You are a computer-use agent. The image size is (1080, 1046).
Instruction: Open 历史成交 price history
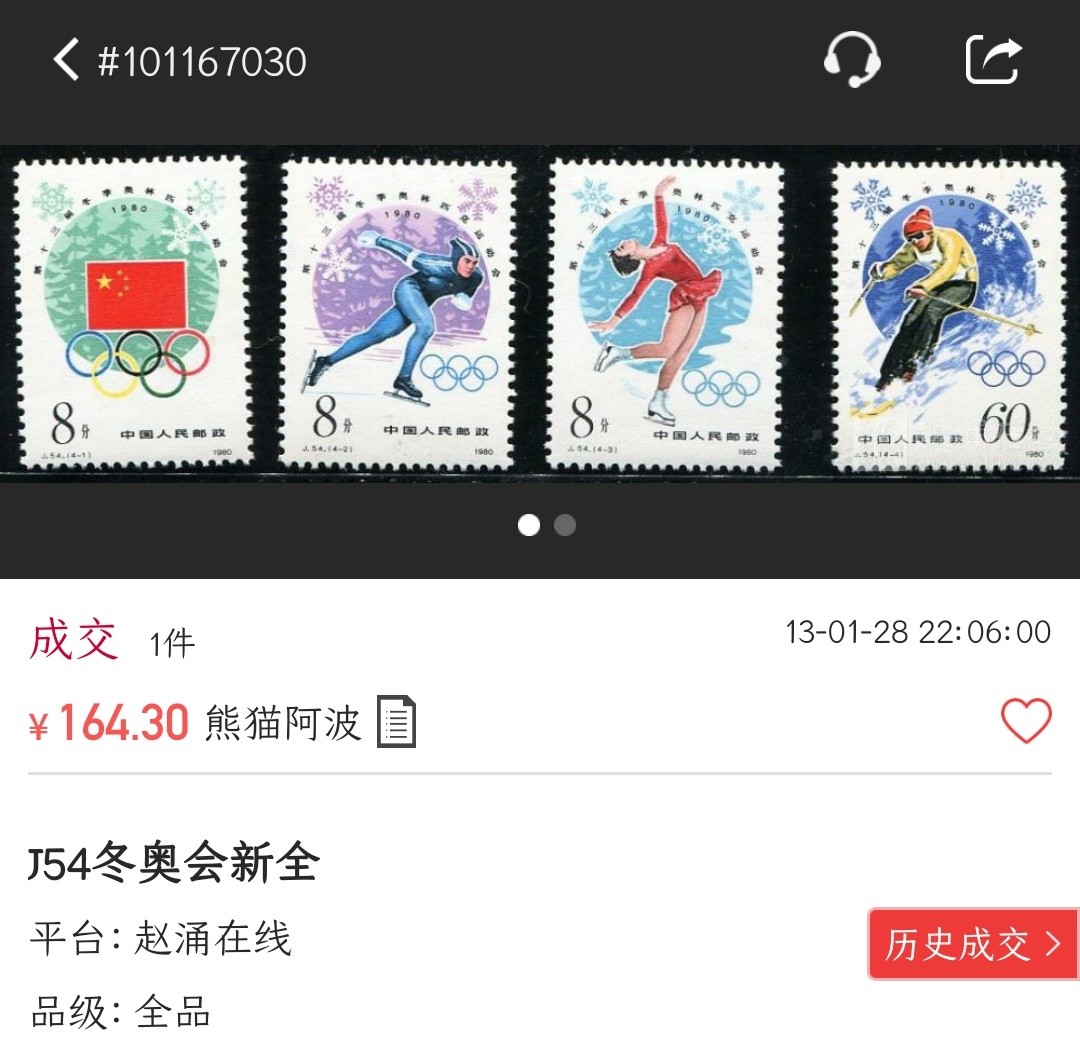coord(972,943)
